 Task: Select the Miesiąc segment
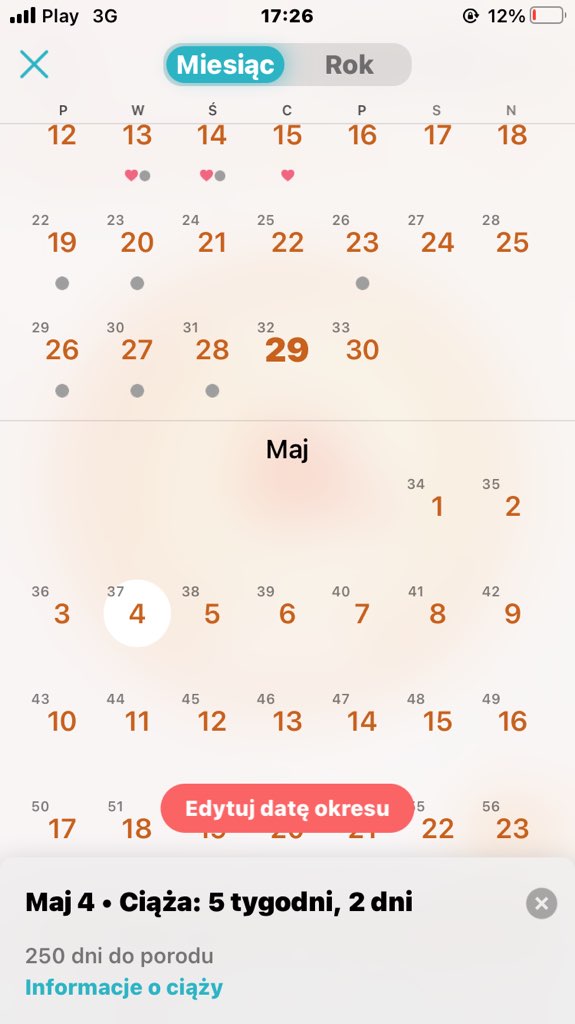pyautogui.click(x=225, y=65)
